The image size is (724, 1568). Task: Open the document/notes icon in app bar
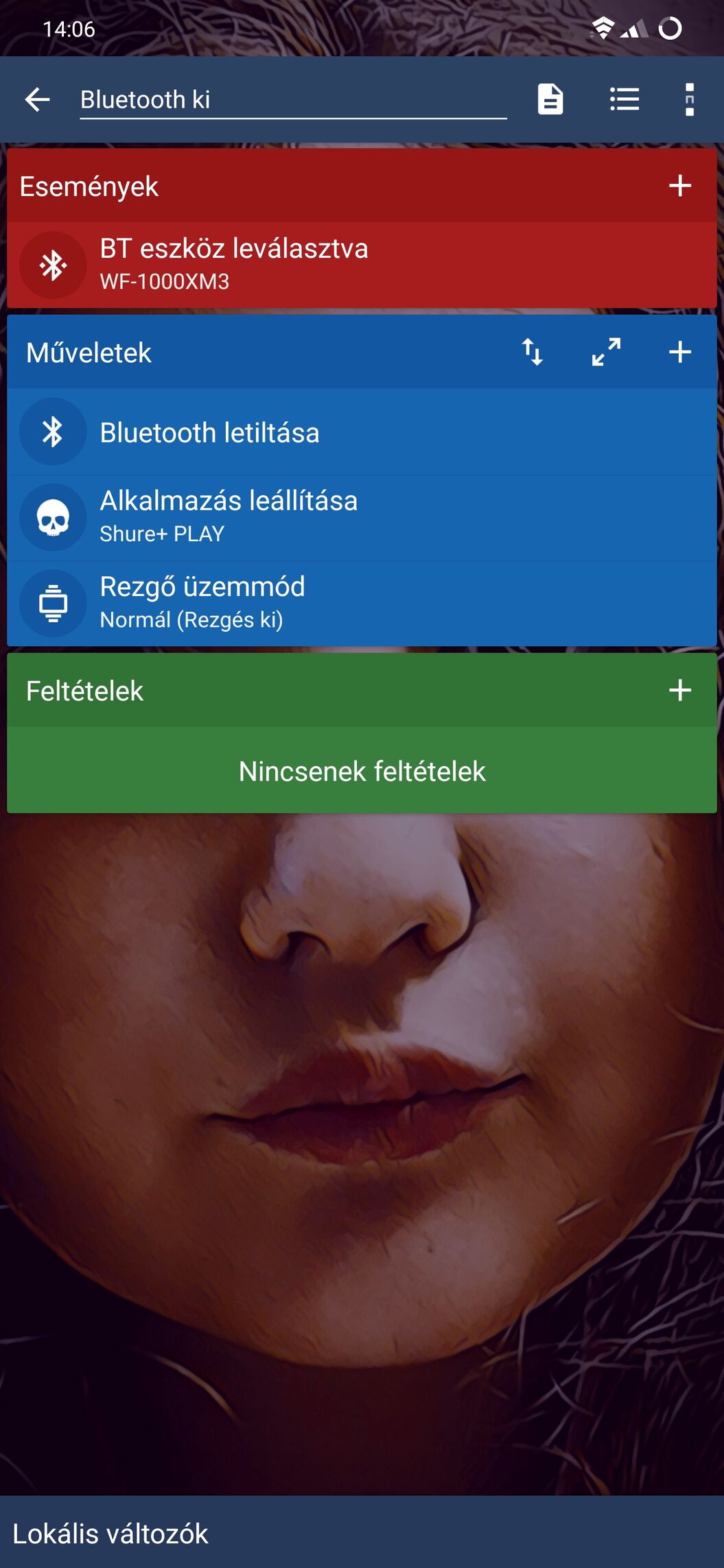click(x=550, y=100)
